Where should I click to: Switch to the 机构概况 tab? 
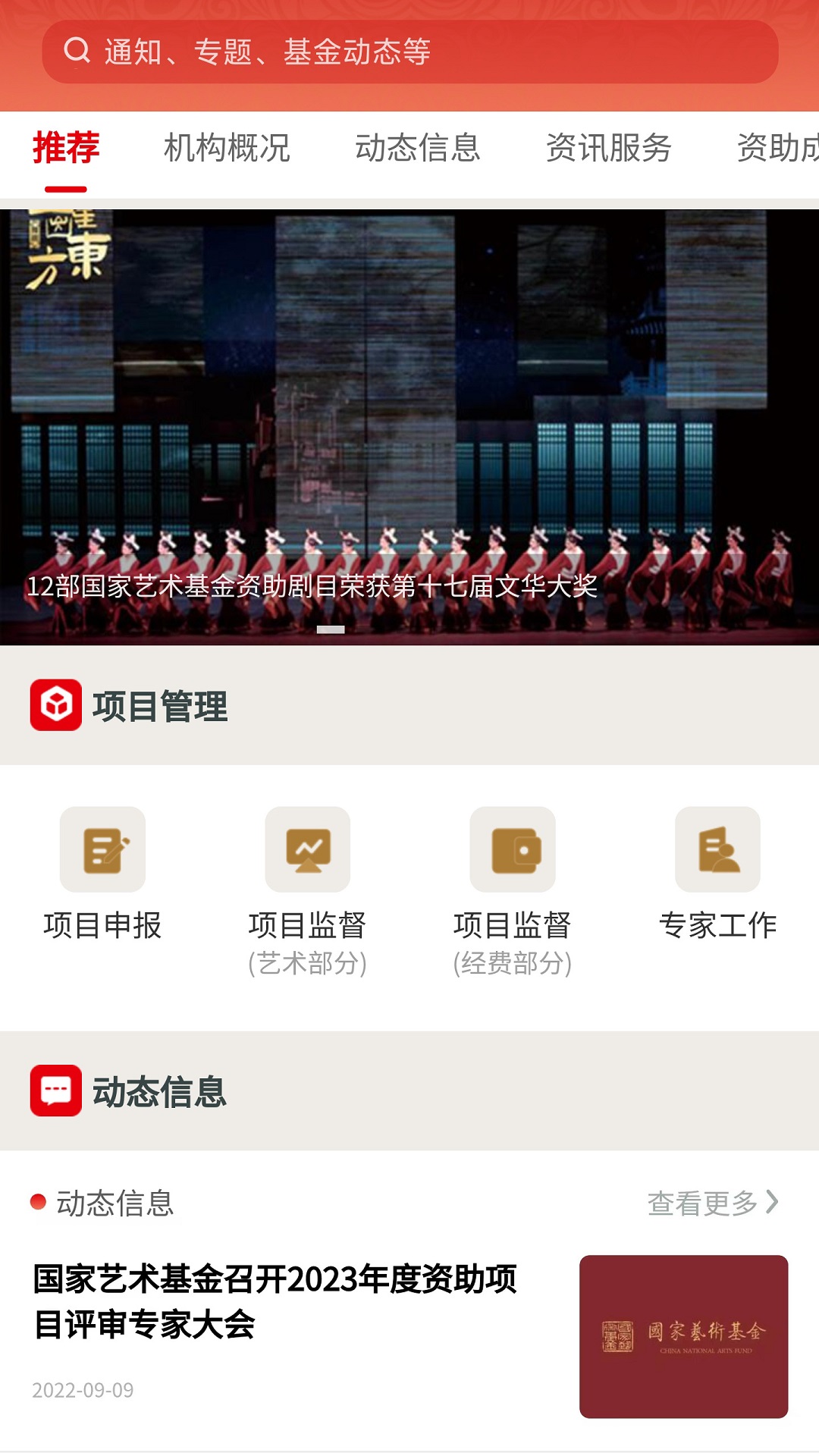click(x=227, y=148)
